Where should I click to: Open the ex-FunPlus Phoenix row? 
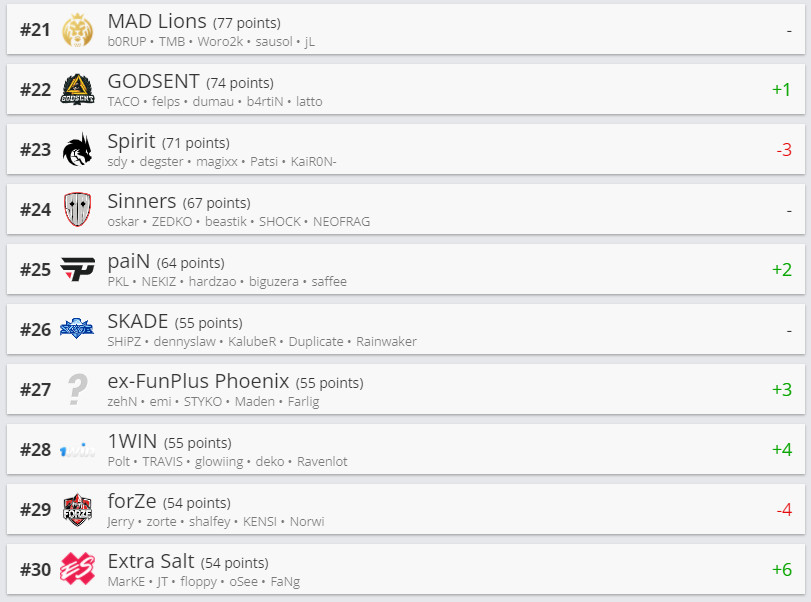[405, 390]
